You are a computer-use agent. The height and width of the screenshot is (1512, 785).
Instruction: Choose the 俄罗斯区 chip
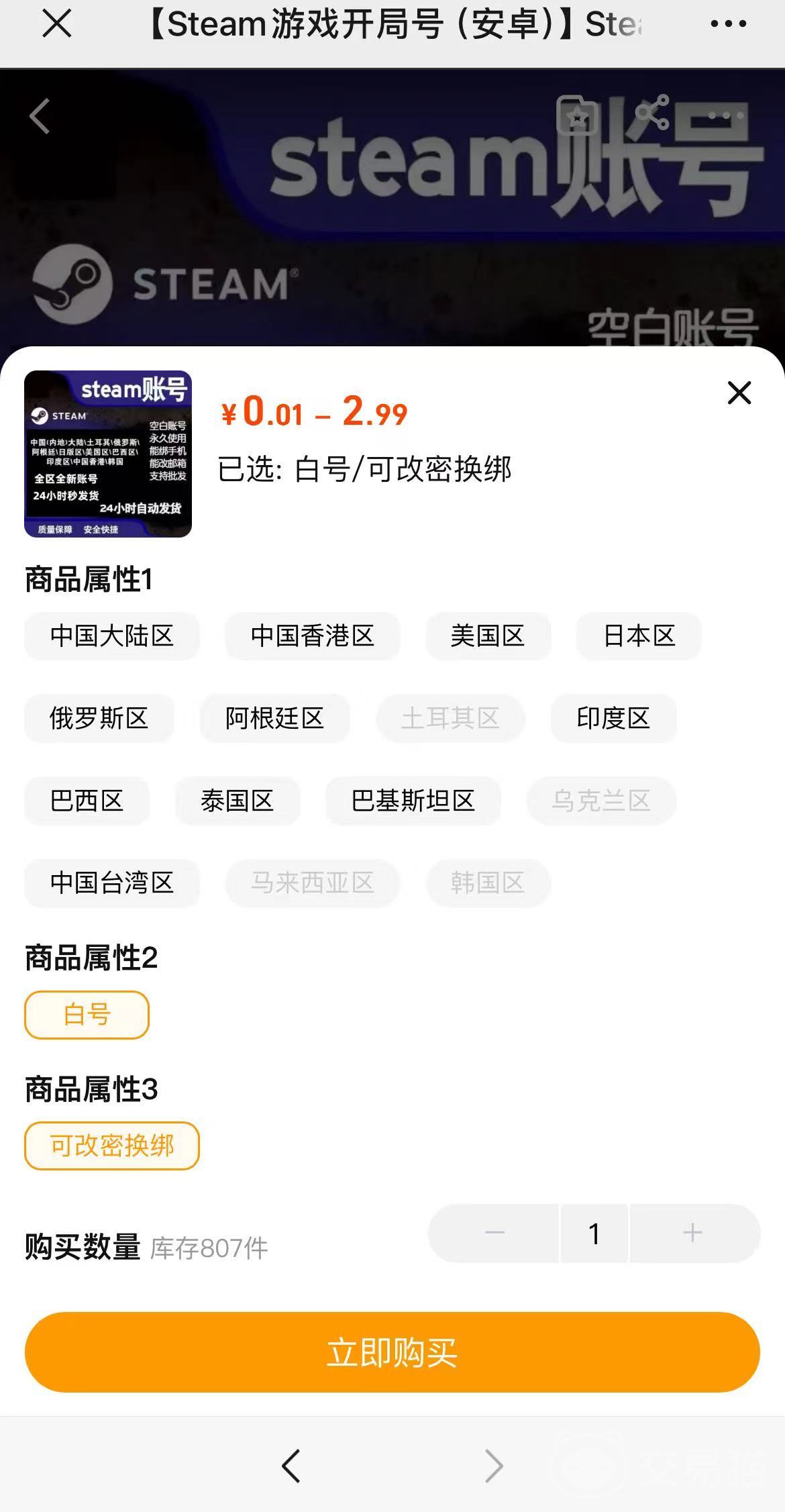(x=99, y=718)
